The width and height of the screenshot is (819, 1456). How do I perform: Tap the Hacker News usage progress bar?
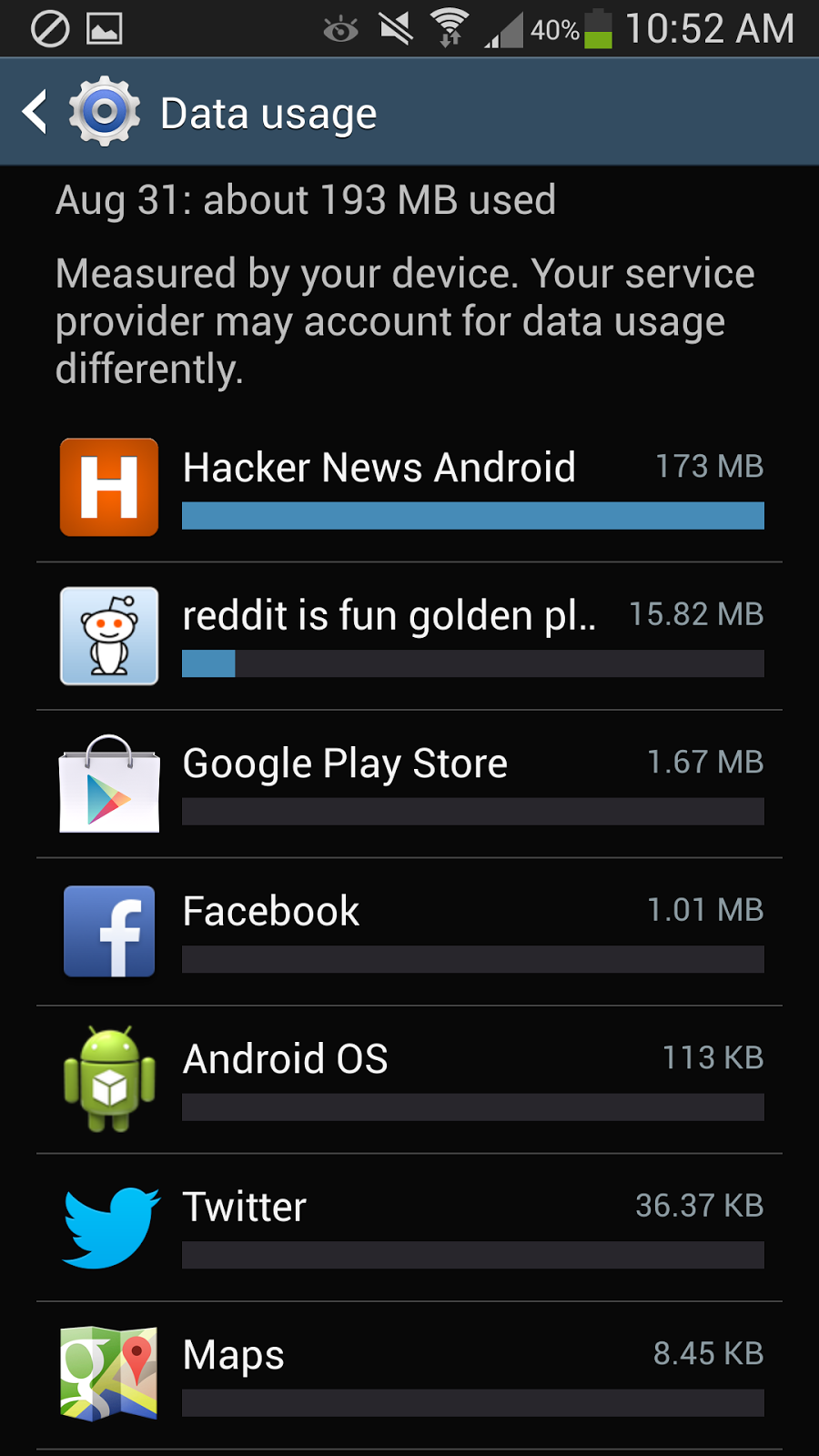[x=472, y=516]
